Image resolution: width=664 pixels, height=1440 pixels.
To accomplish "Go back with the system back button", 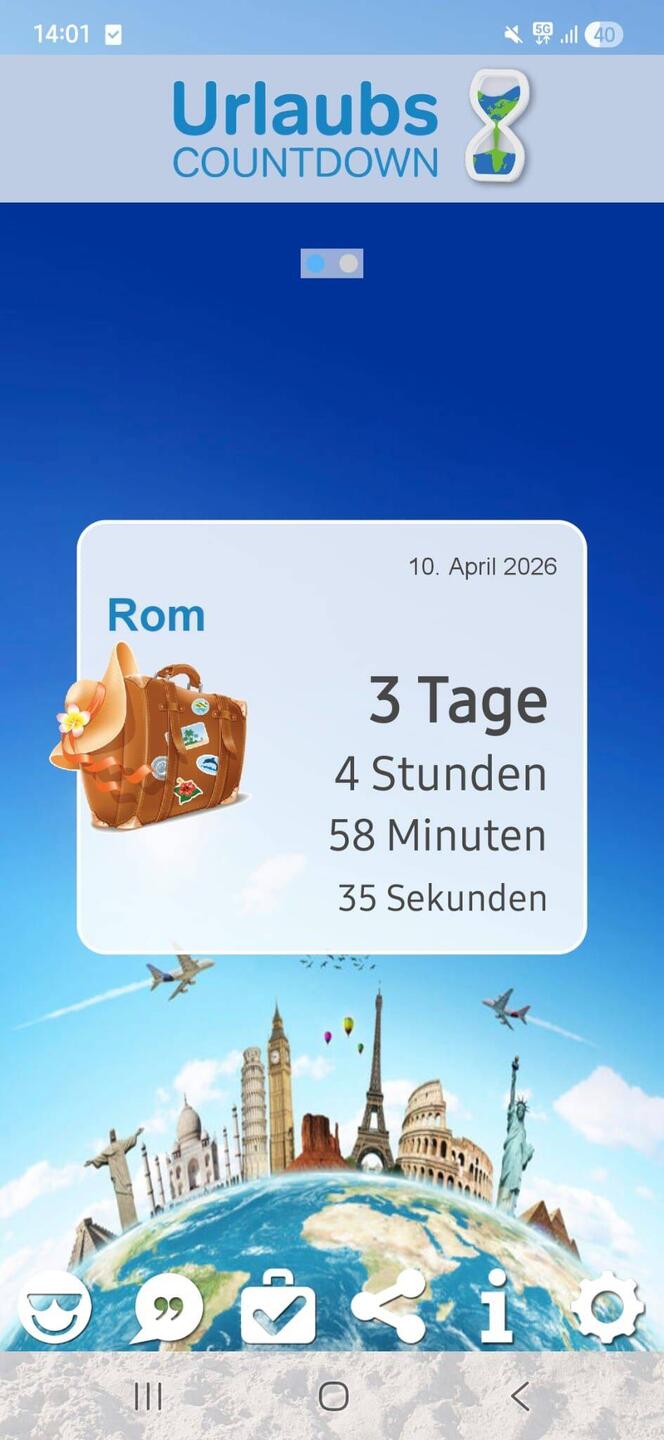I will click(519, 1396).
